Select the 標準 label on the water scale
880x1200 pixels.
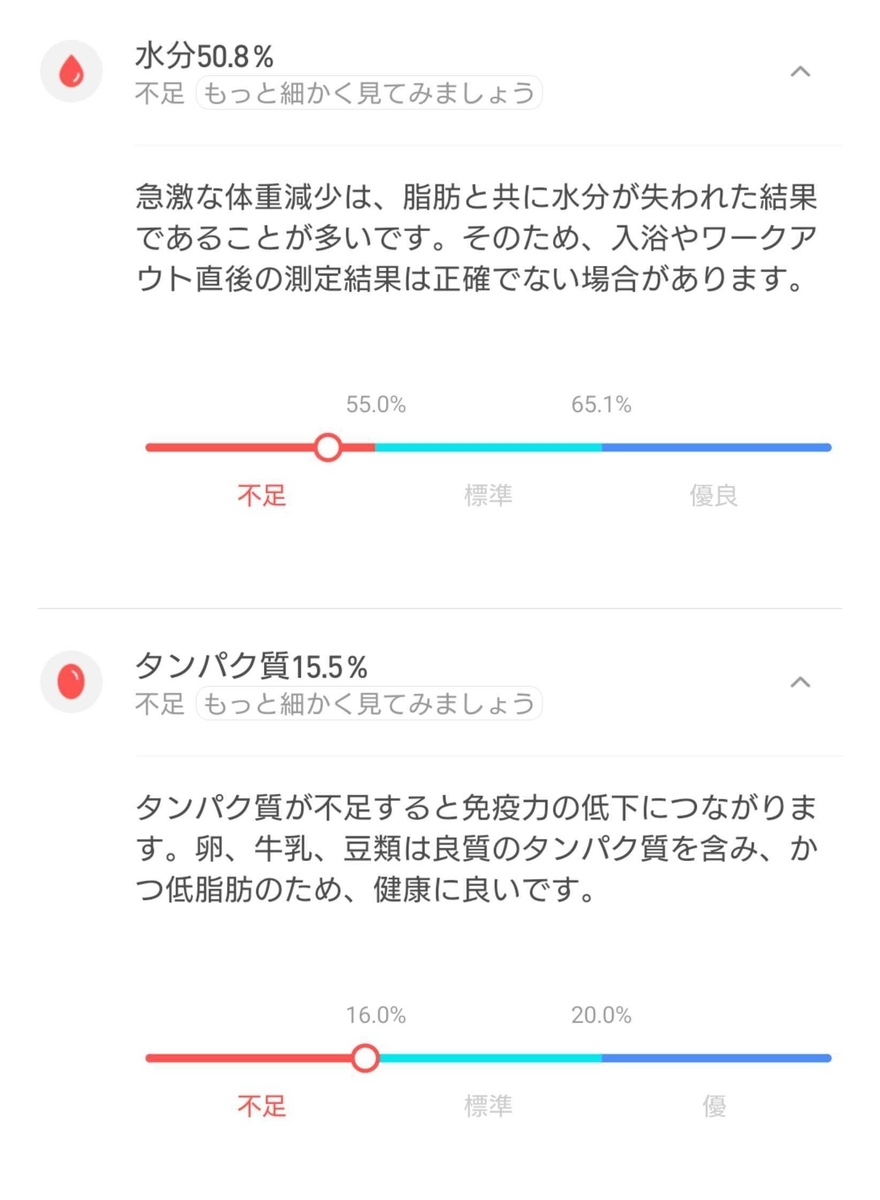pos(487,496)
